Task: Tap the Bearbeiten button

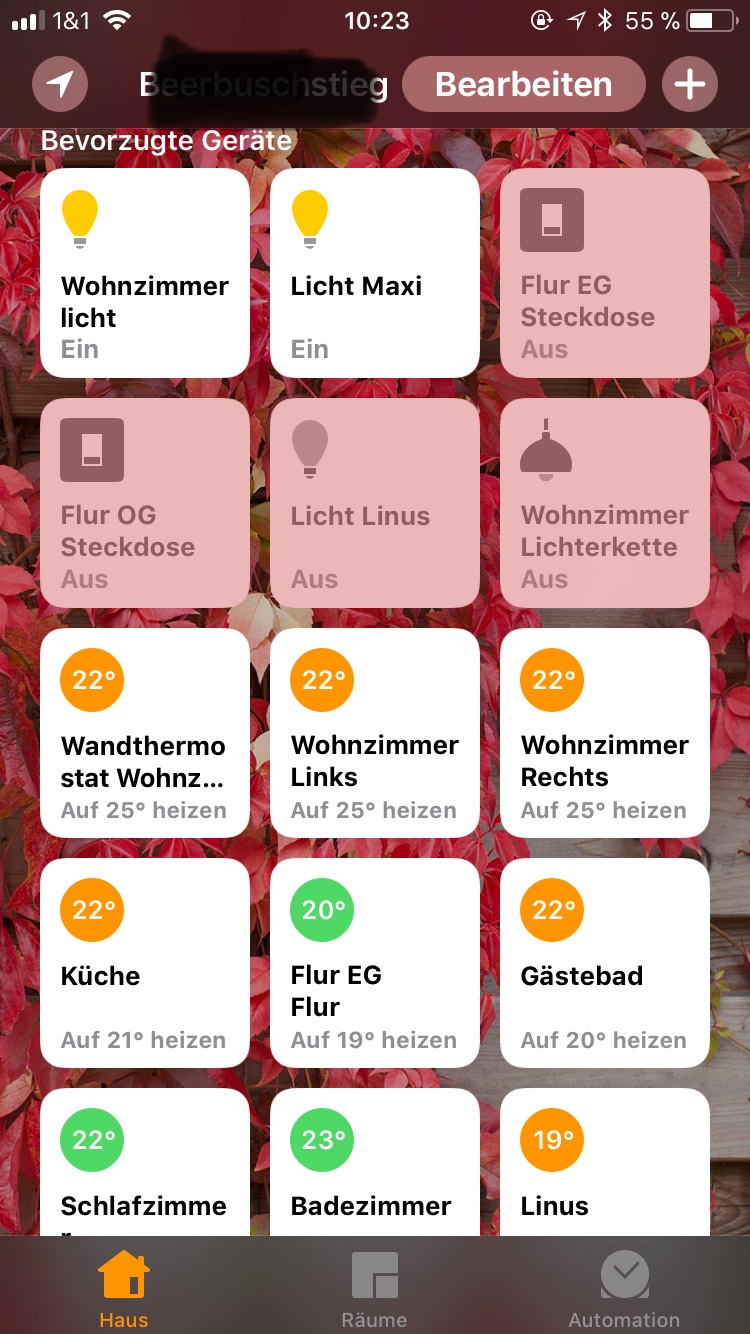Action: click(523, 85)
